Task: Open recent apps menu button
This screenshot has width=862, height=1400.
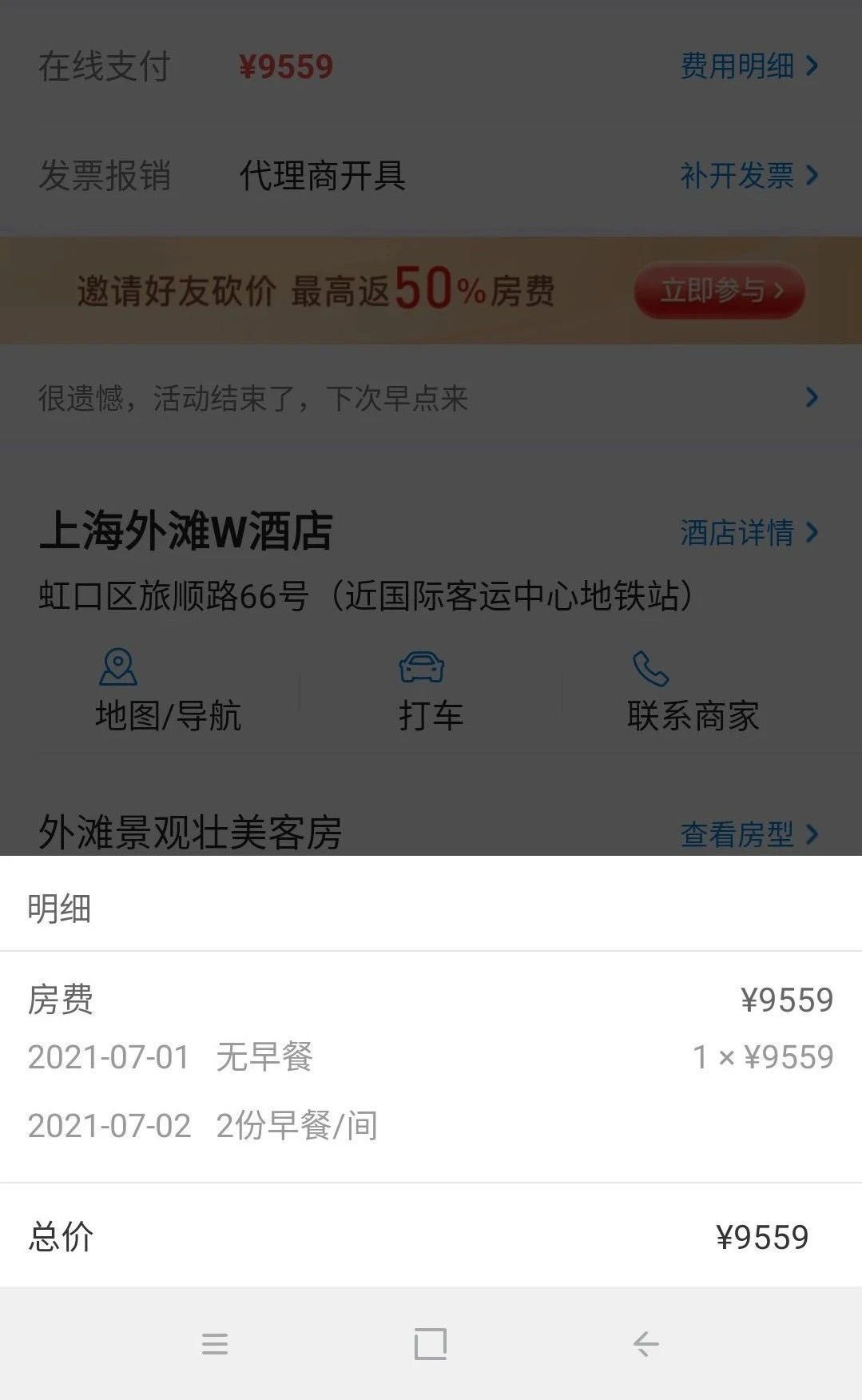Action: click(215, 1344)
